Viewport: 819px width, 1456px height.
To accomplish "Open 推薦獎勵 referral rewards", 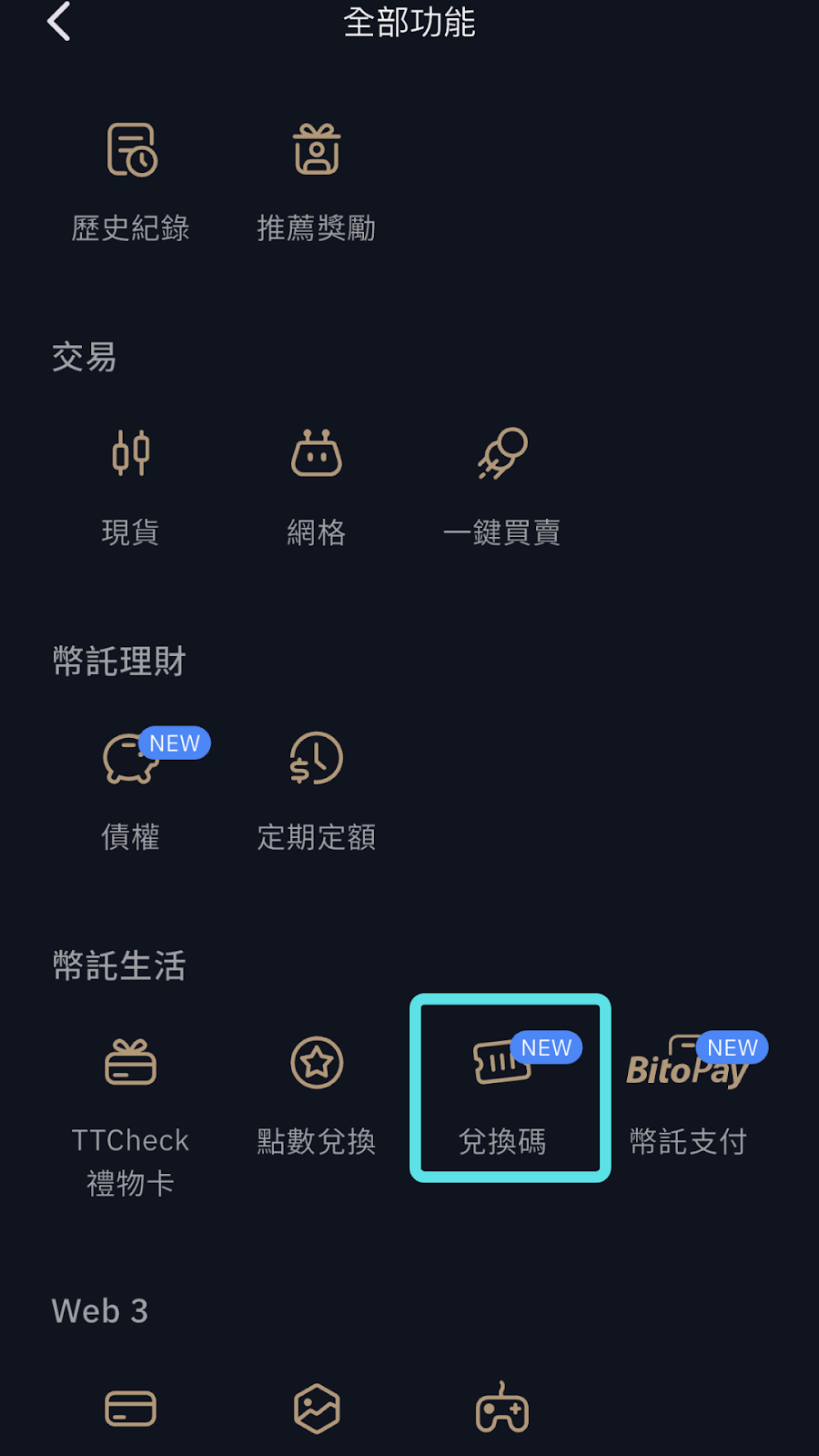I will [x=317, y=184].
